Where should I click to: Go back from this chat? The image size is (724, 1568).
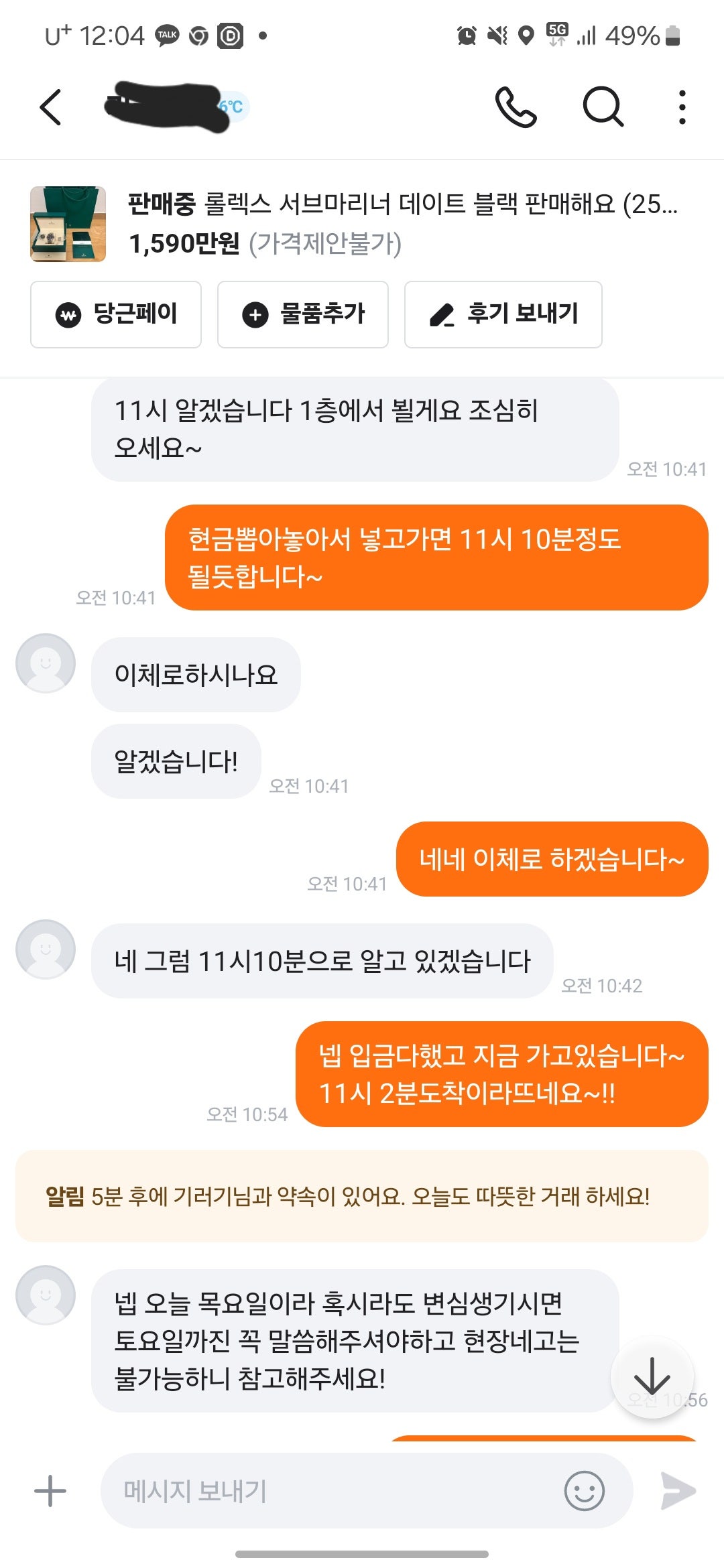click(x=51, y=107)
